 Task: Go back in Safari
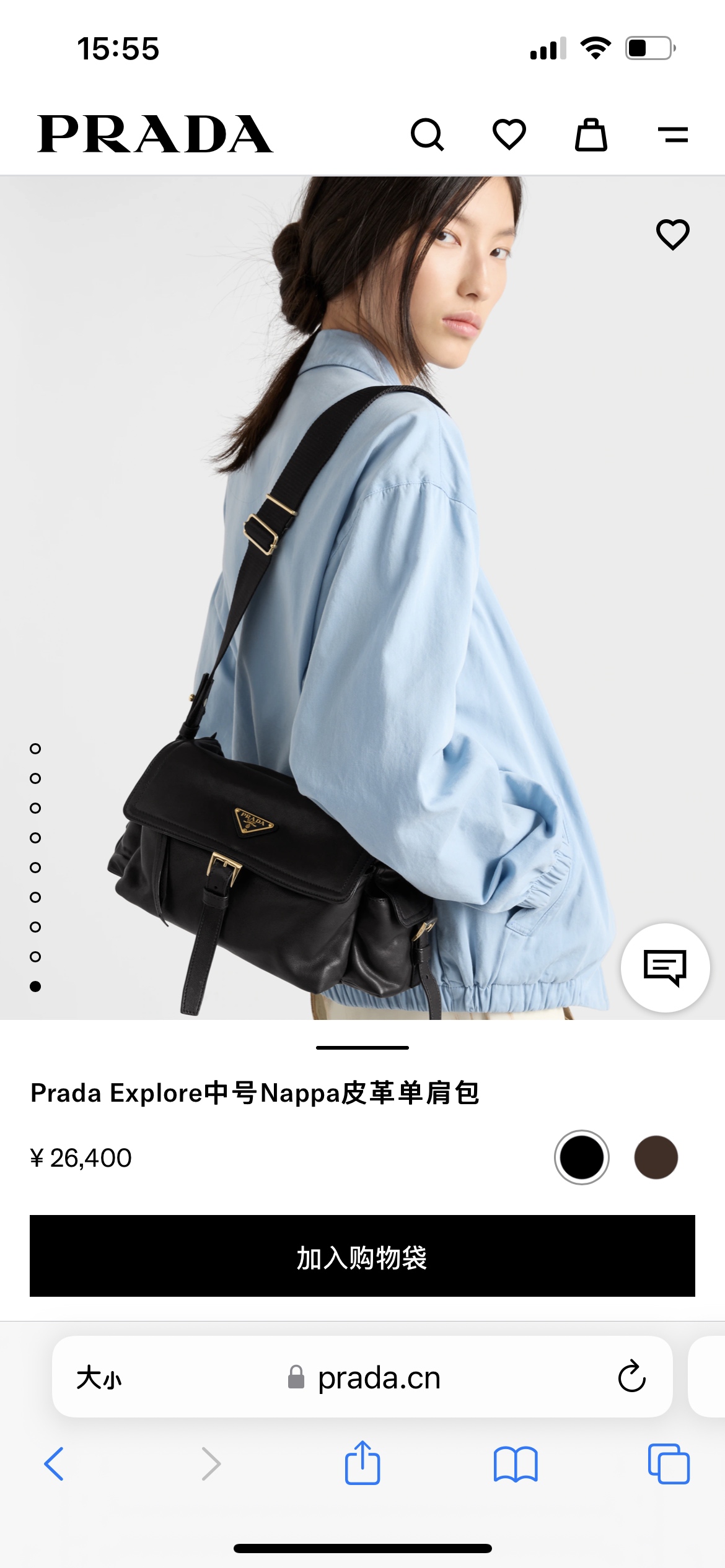point(55,1464)
